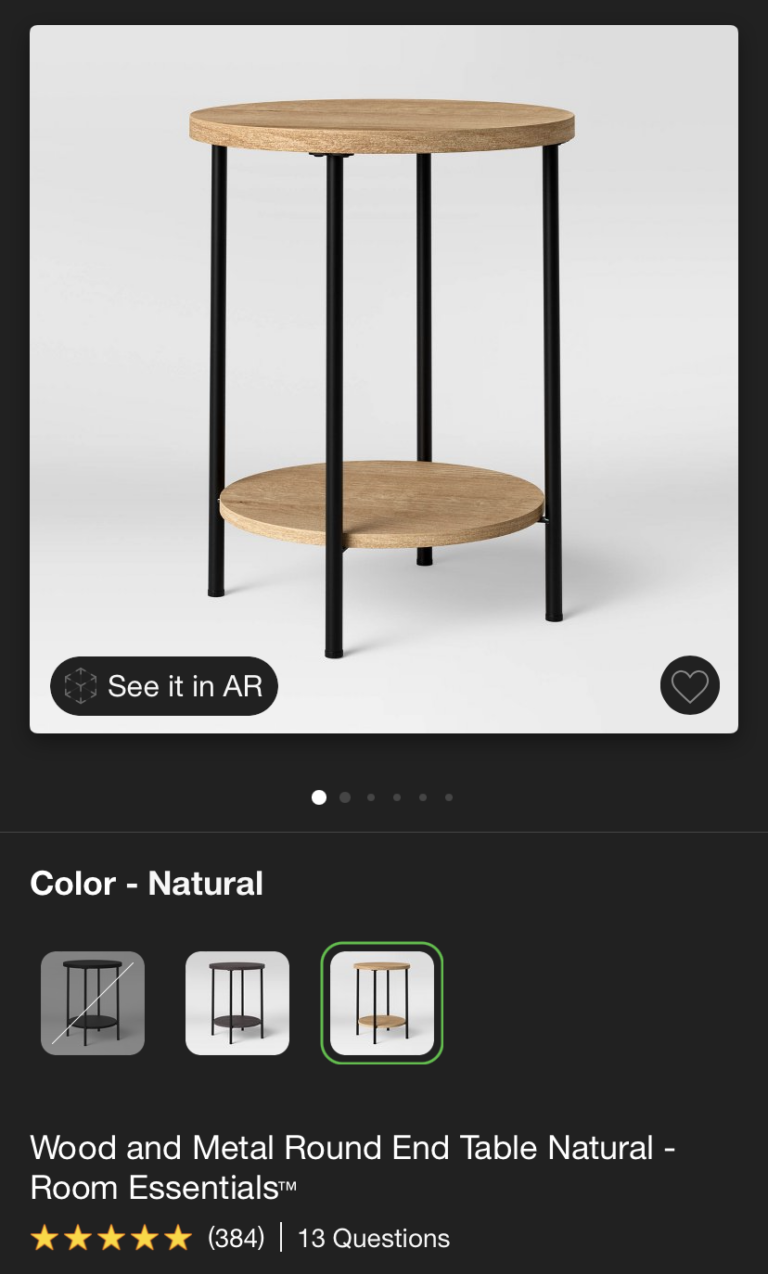Favorite this end table with the heart icon

click(689, 686)
